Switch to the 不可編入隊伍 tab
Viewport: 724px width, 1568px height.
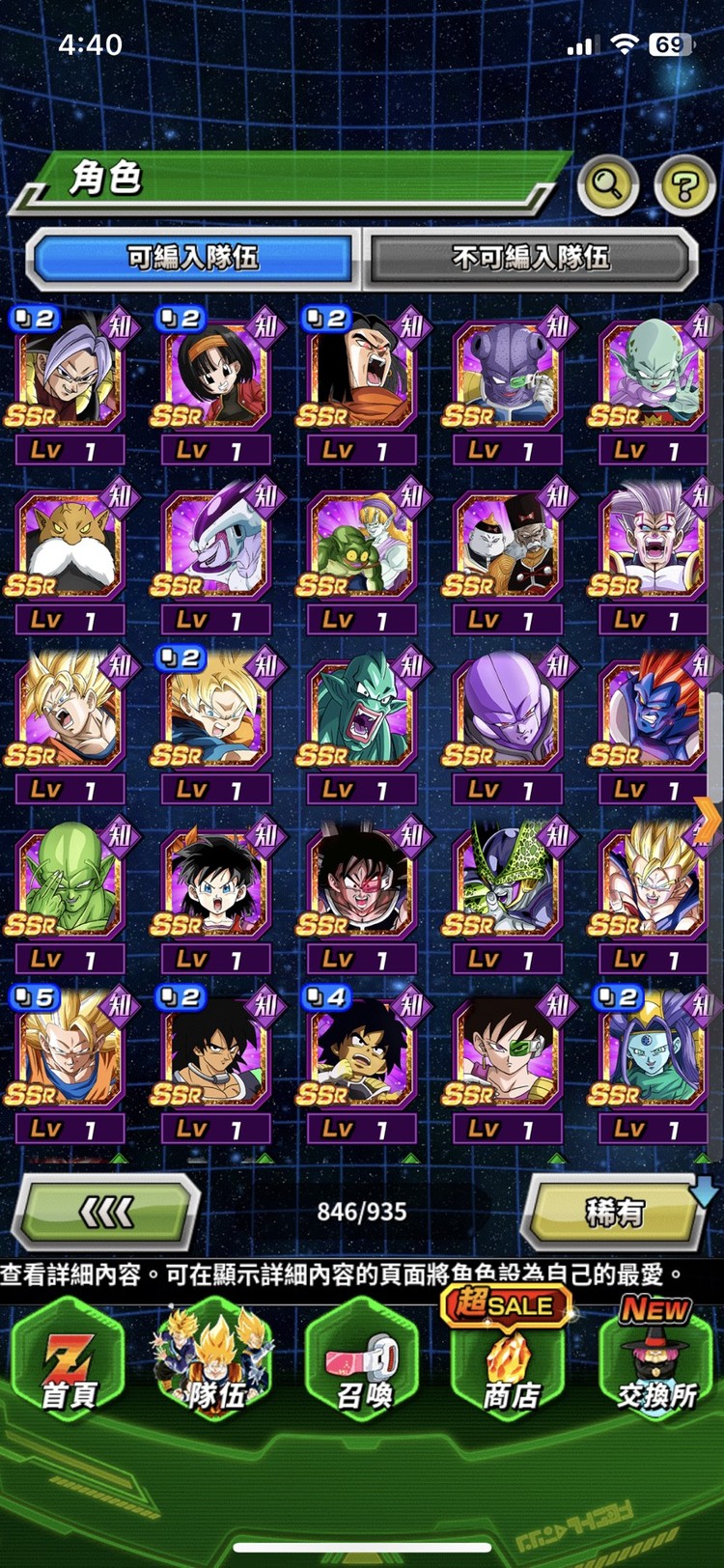pos(530,258)
